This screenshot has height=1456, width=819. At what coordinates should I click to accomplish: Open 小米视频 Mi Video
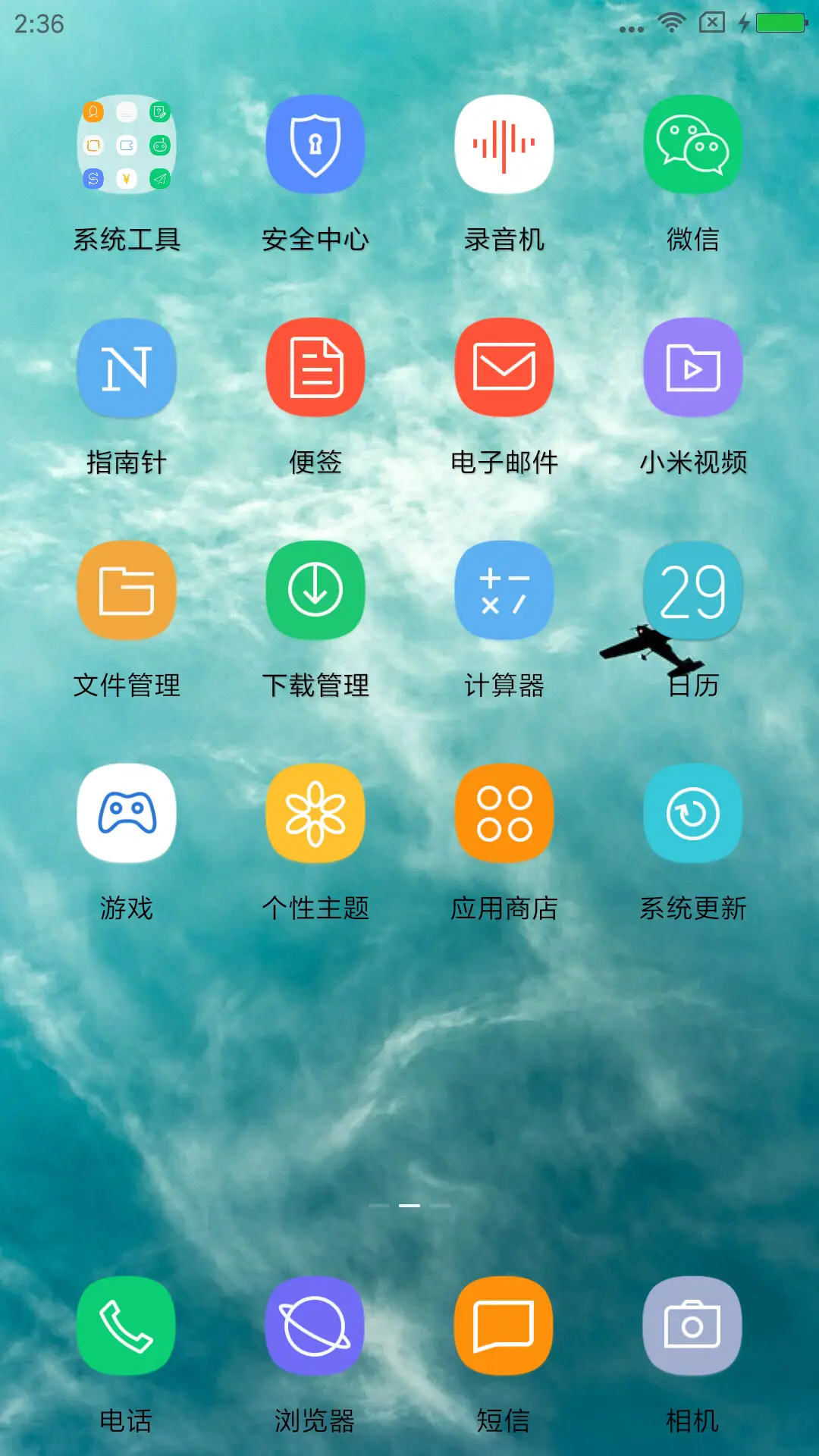click(x=692, y=368)
